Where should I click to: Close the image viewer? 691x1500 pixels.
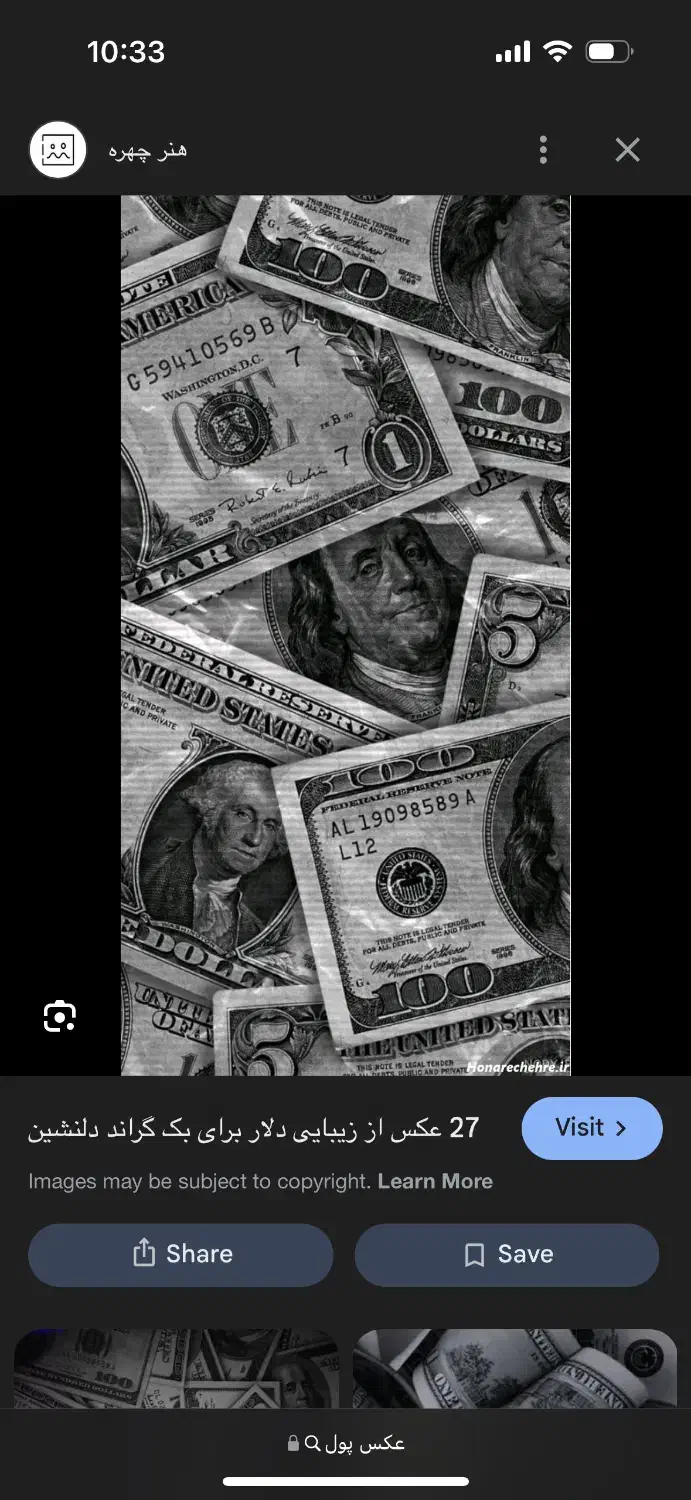pyautogui.click(x=627, y=150)
